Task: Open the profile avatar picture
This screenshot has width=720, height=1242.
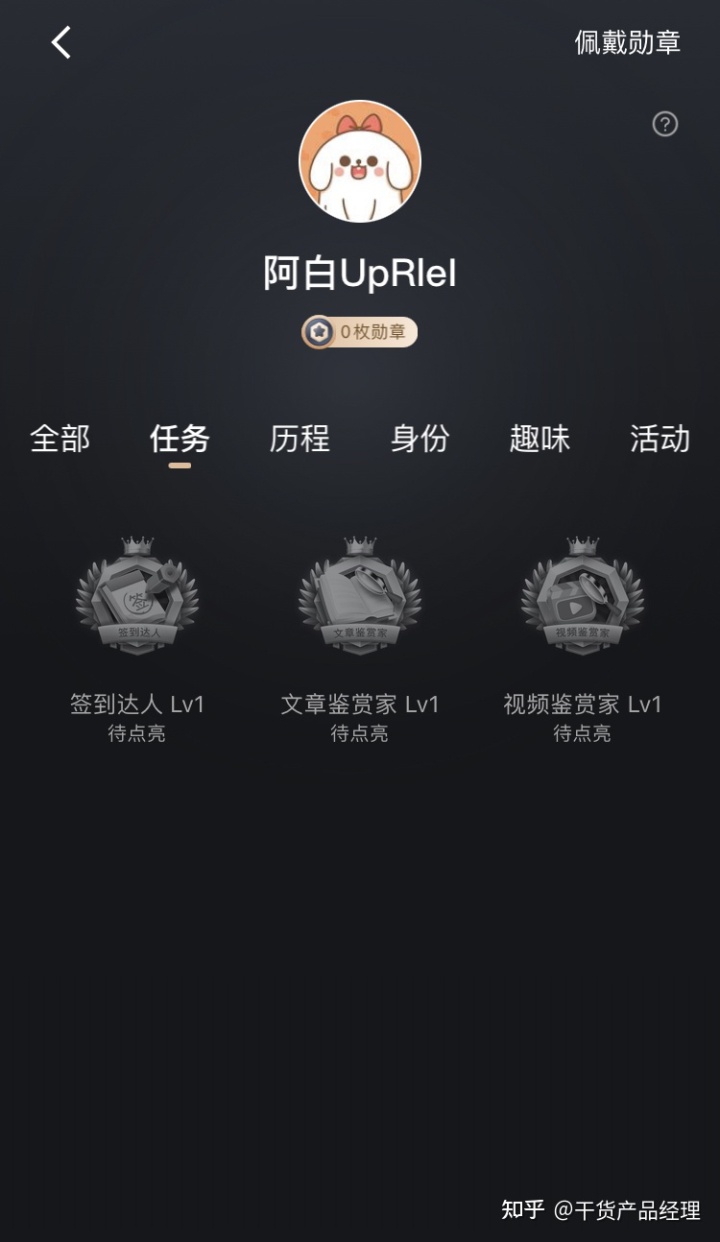Action: point(360,162)
